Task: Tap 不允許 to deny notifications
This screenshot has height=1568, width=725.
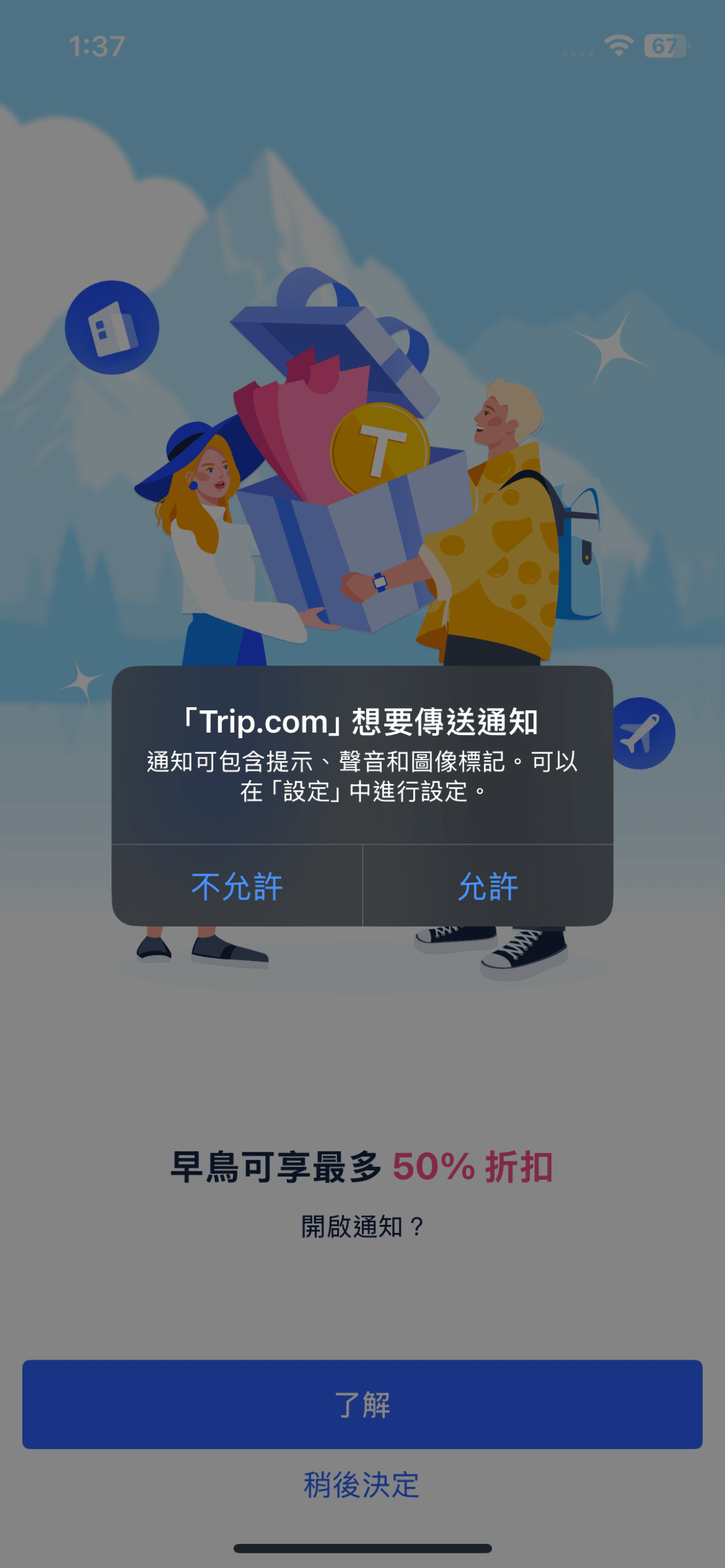Action: click(x=237, y=885)
